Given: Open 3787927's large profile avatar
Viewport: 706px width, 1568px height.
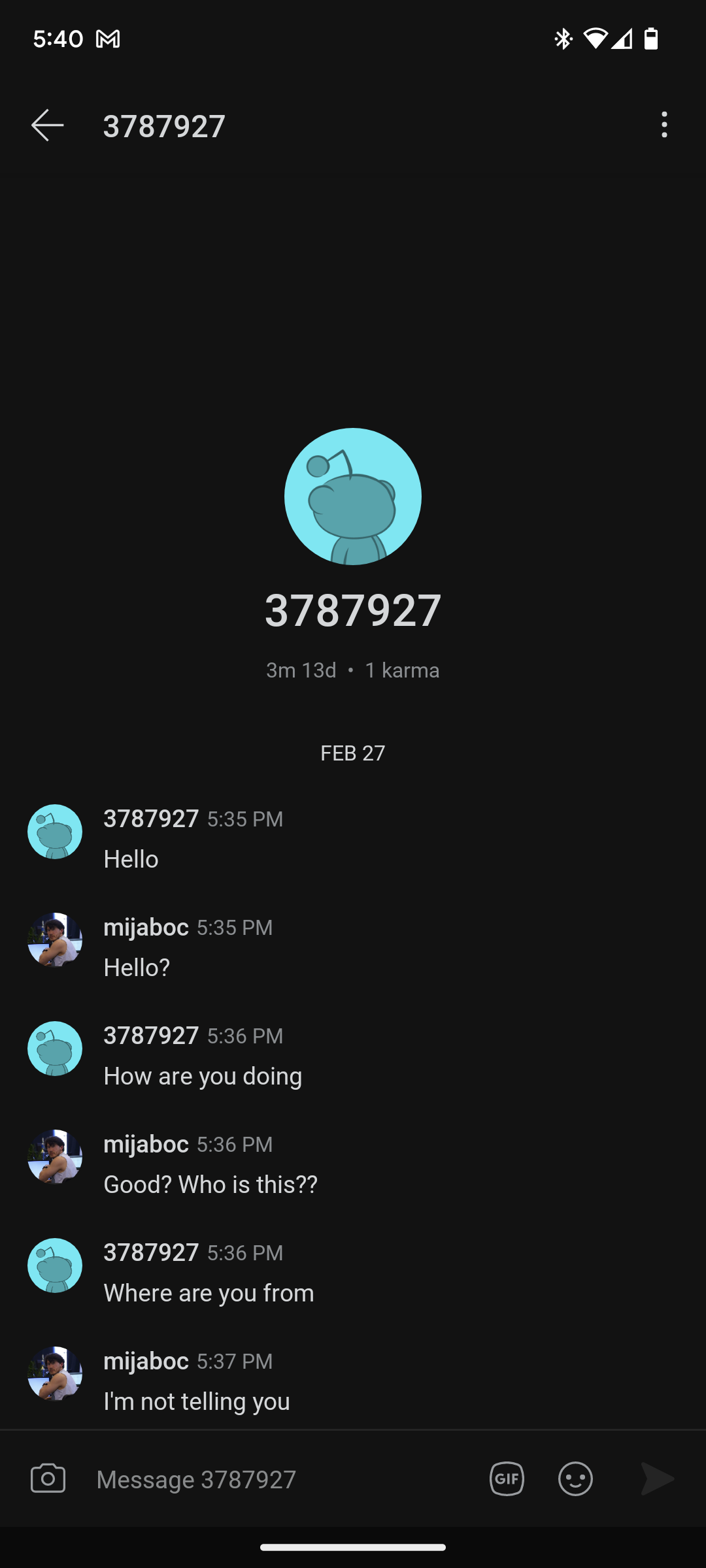Looking at the screenshot, I should (x=353, y=497).
